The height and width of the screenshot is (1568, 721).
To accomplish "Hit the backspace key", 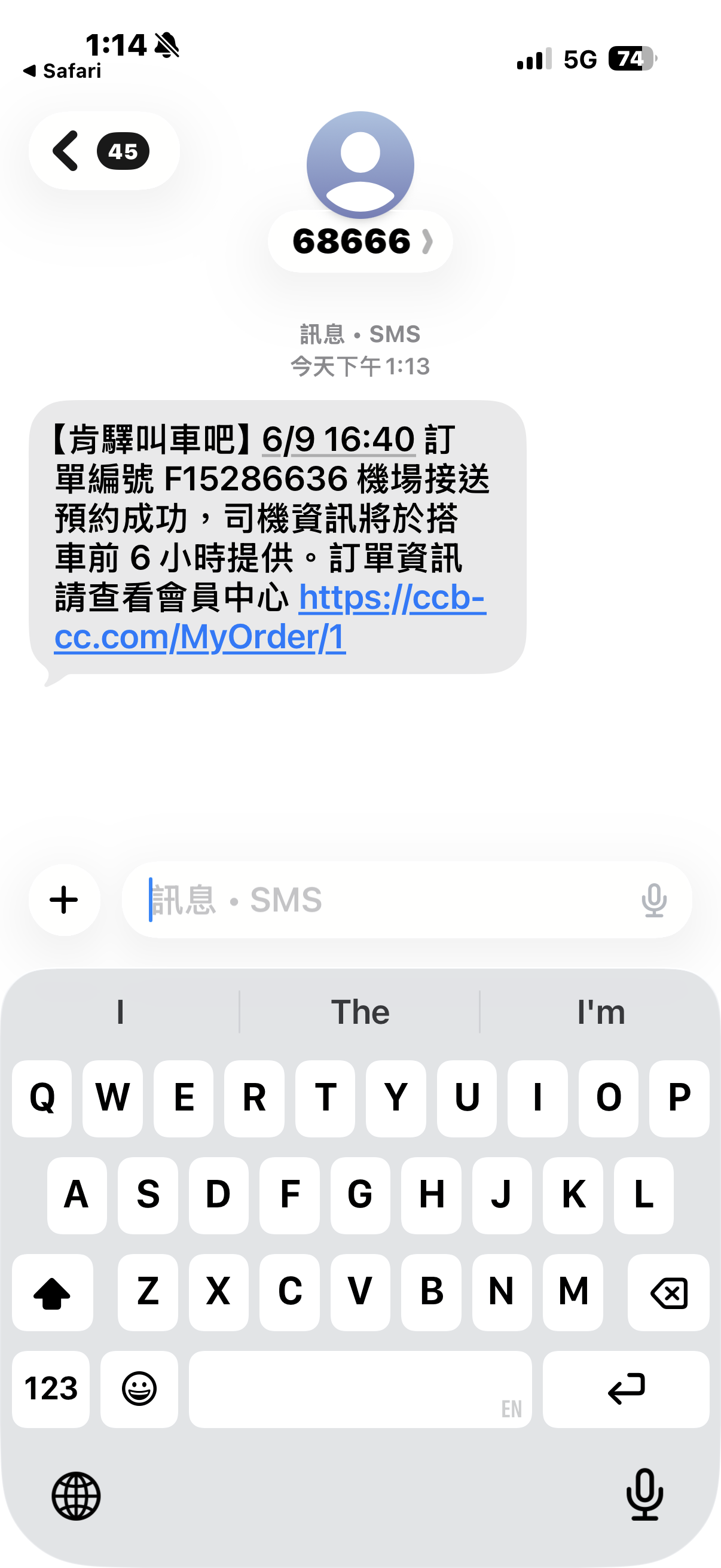I will tap(668, 1292).
